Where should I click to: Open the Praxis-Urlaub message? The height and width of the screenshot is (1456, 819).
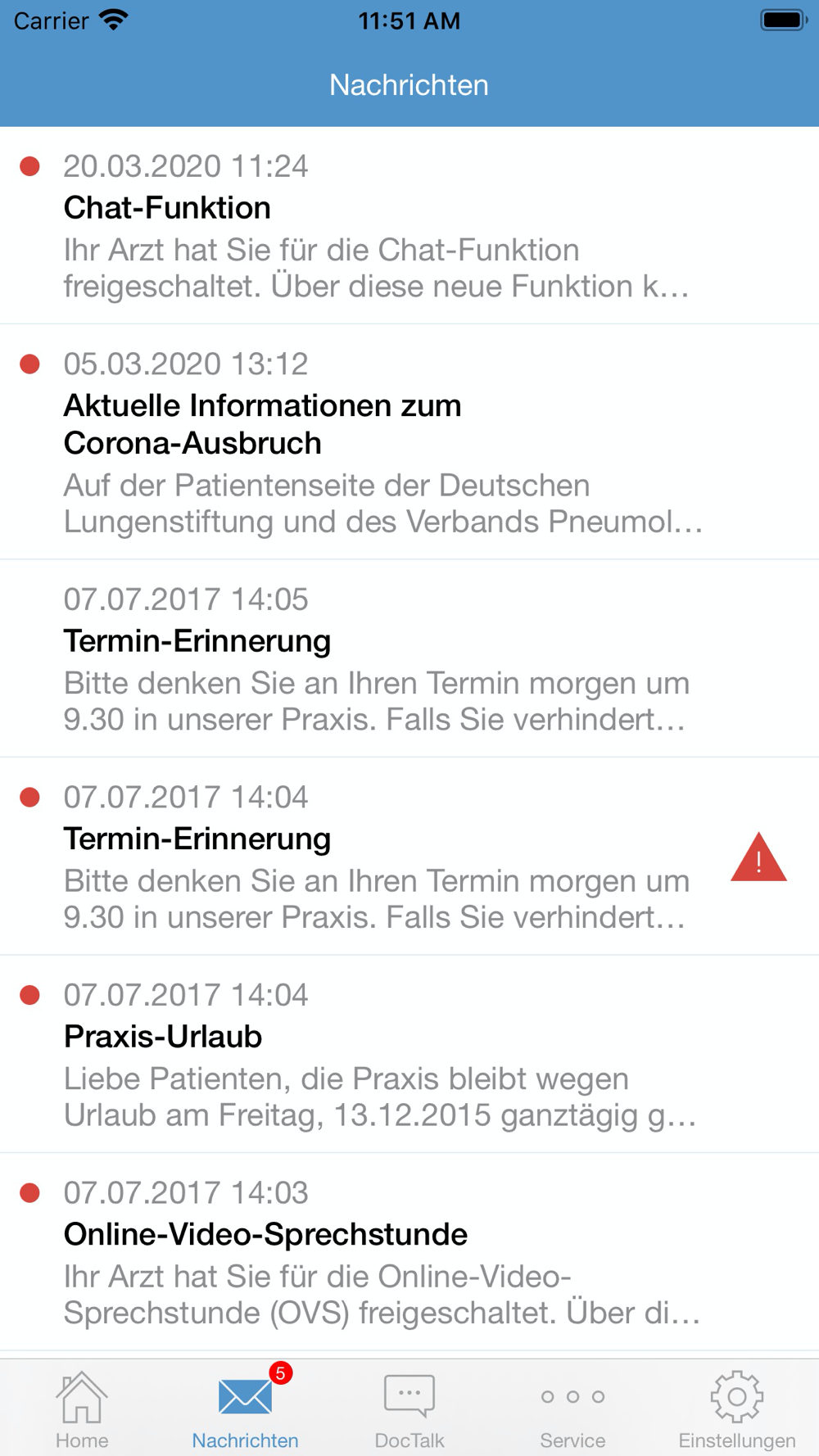coord(409,1055)
